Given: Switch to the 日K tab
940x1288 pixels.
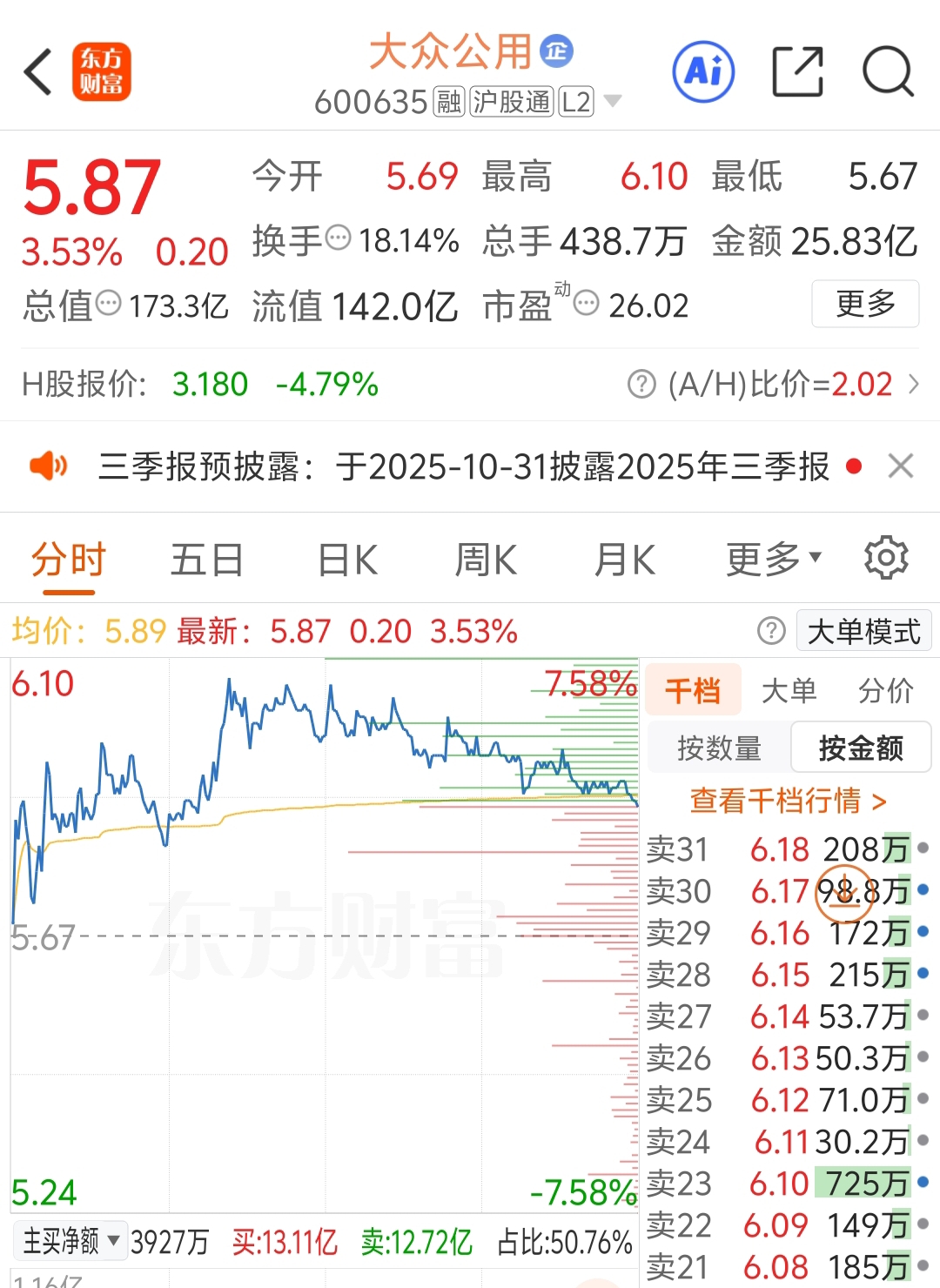Looking at the screenshot, I should point(346,558).
